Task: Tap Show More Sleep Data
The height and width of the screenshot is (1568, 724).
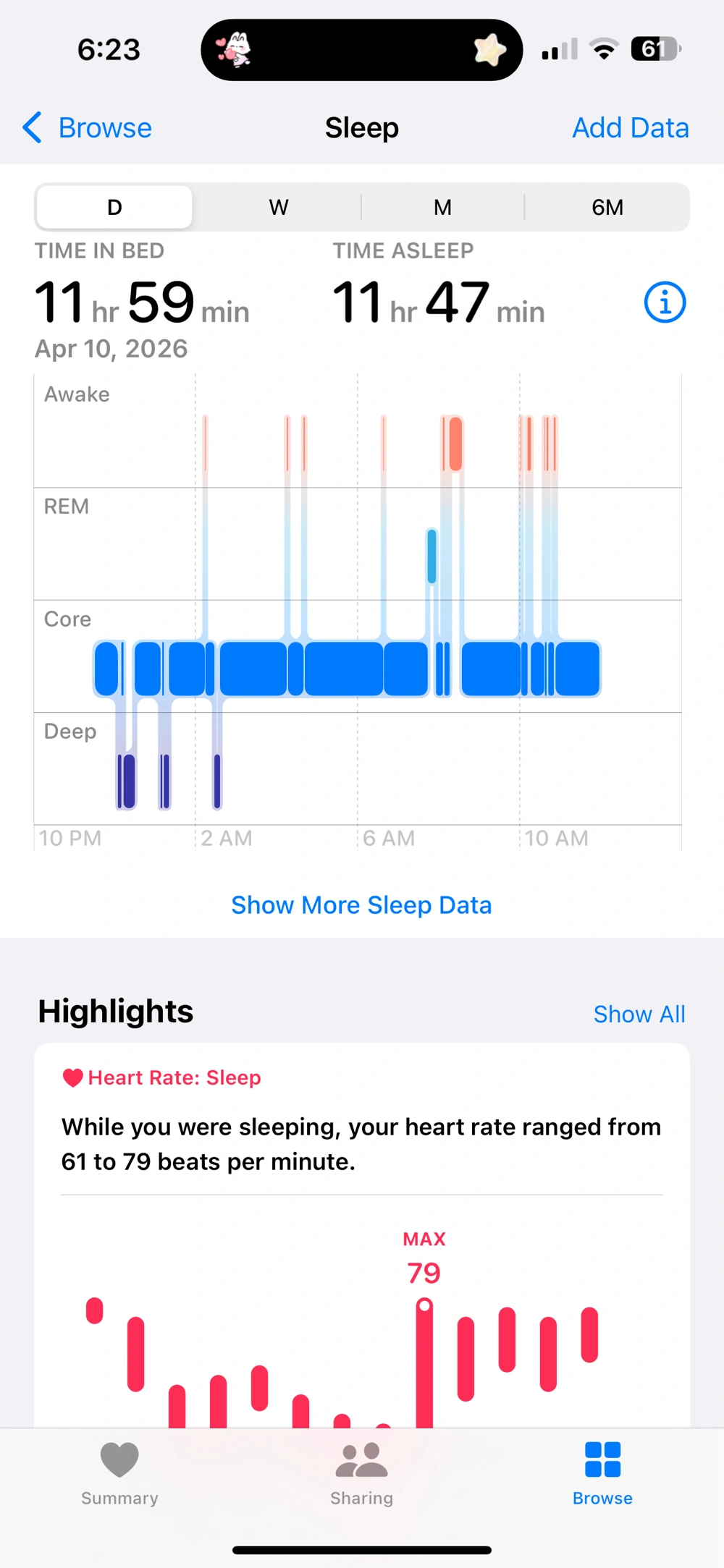Action: (x=361, y=905)
